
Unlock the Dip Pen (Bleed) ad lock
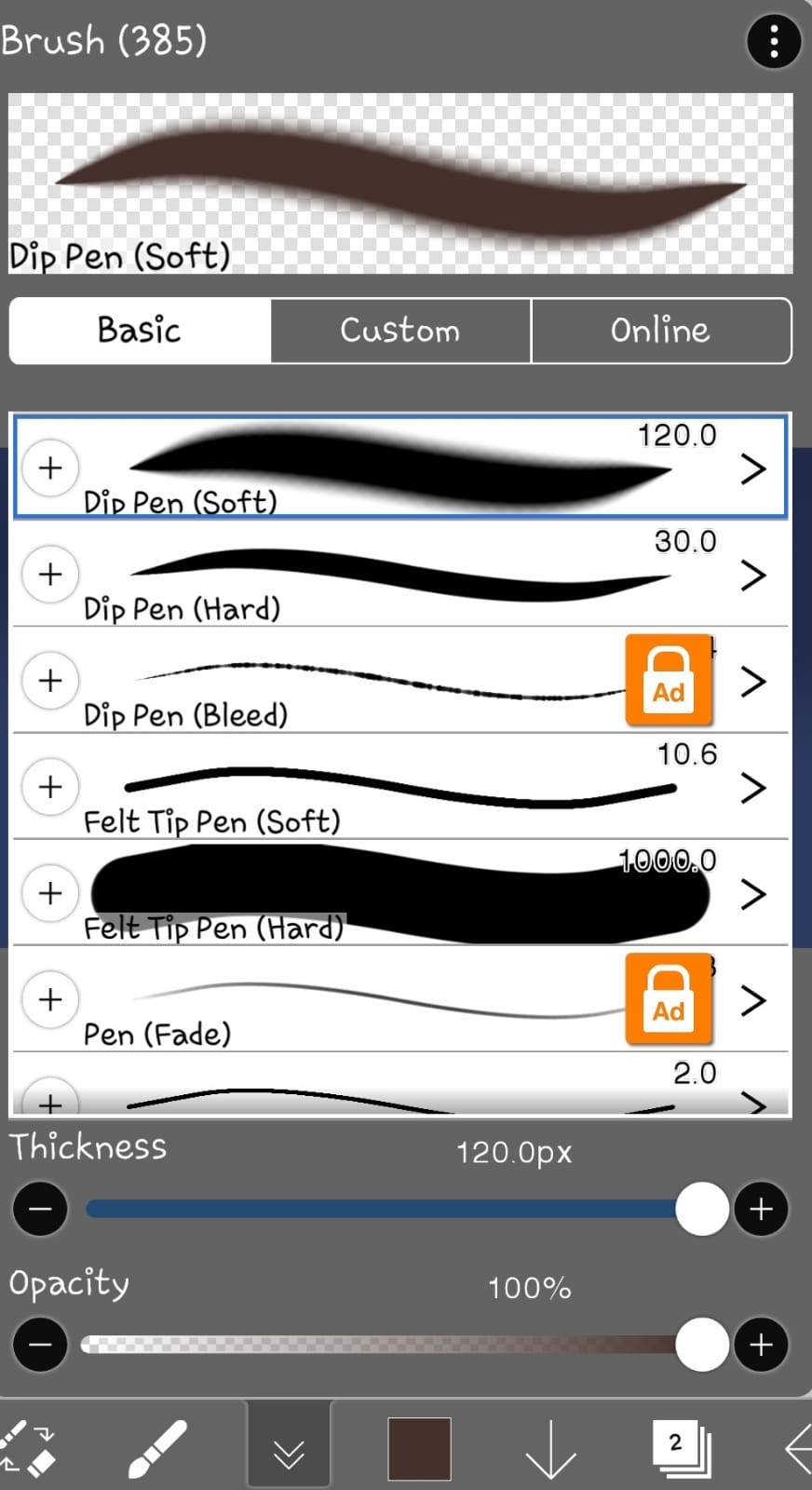669,681
